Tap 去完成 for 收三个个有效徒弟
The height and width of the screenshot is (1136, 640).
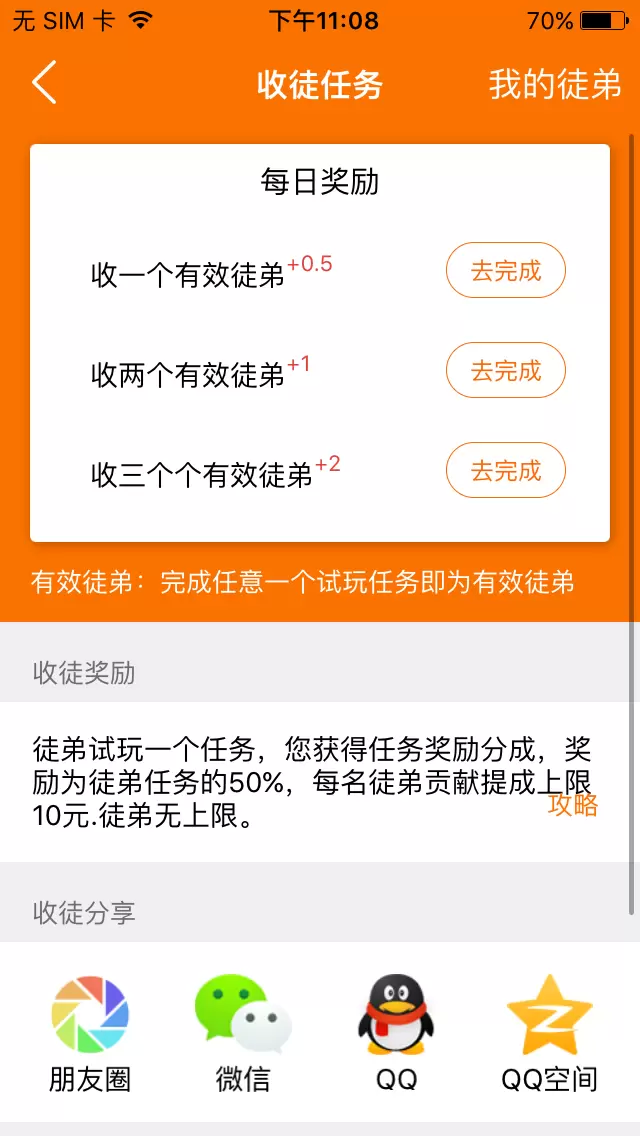pyautogui.click(x=505, y=470)
